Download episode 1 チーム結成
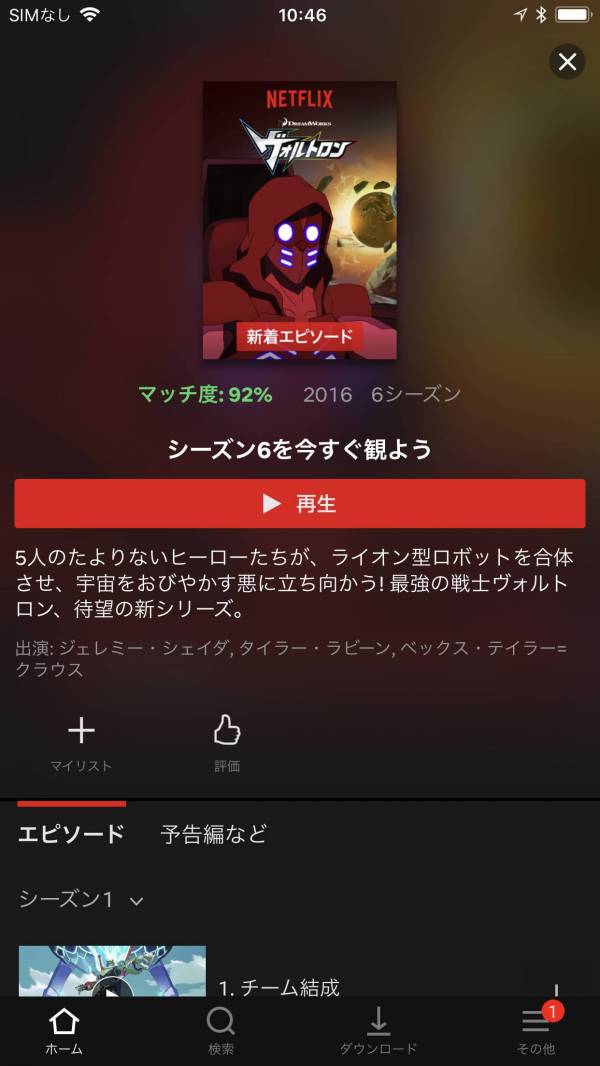This screenshot has width=600, height=1066. tap(556, 985)
